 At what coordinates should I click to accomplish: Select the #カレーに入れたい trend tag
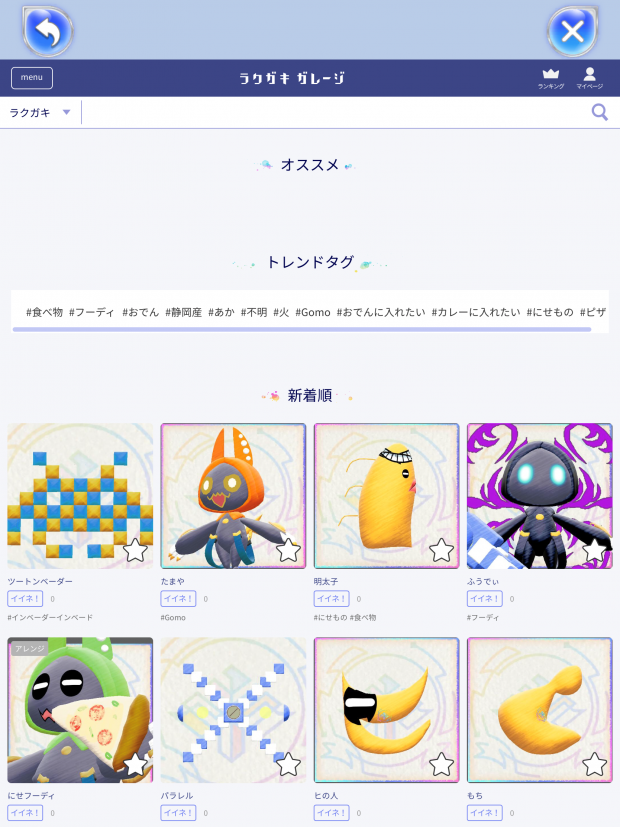pos(476,312)
